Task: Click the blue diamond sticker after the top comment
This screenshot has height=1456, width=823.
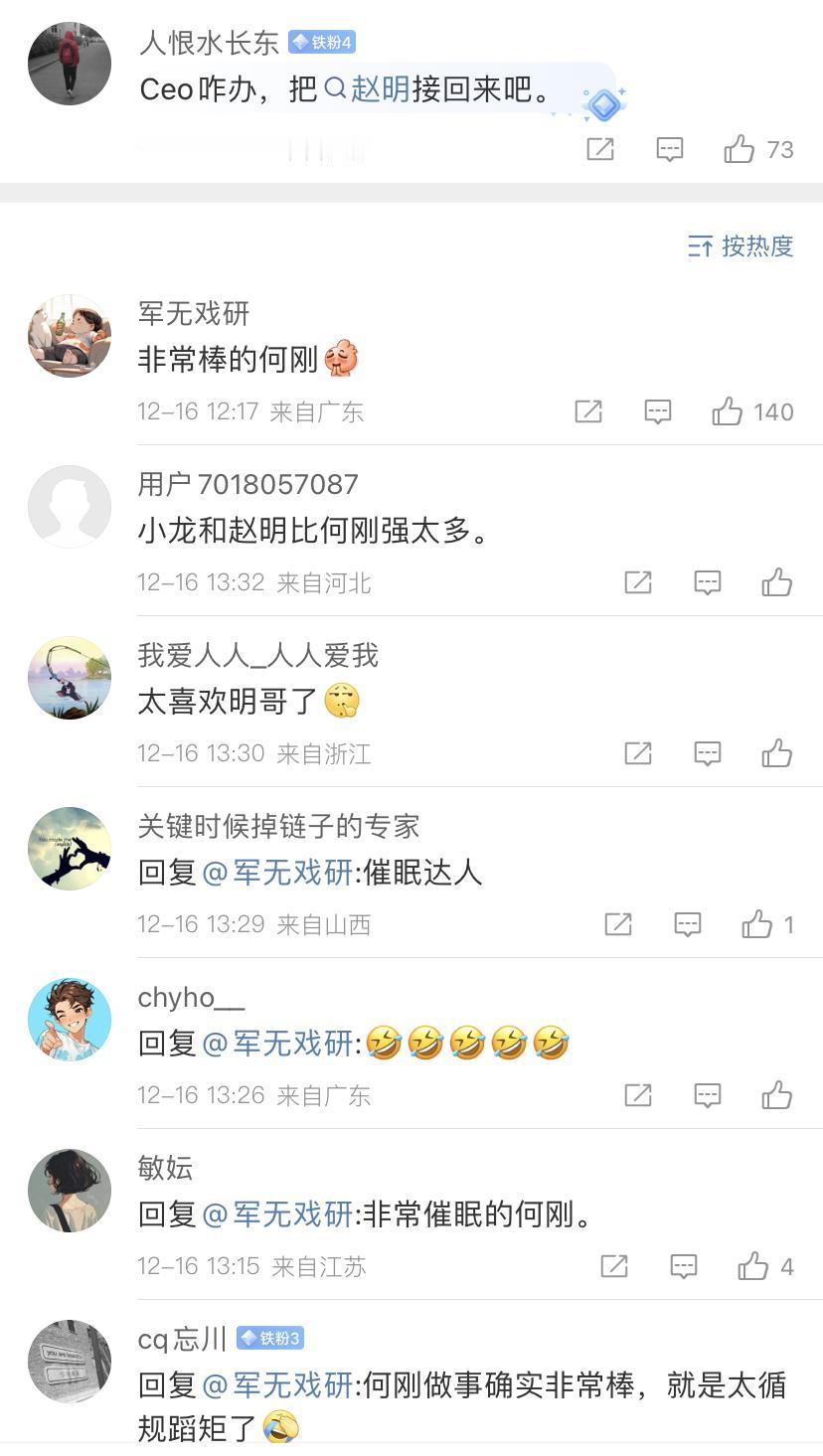Action: point(603,103)
